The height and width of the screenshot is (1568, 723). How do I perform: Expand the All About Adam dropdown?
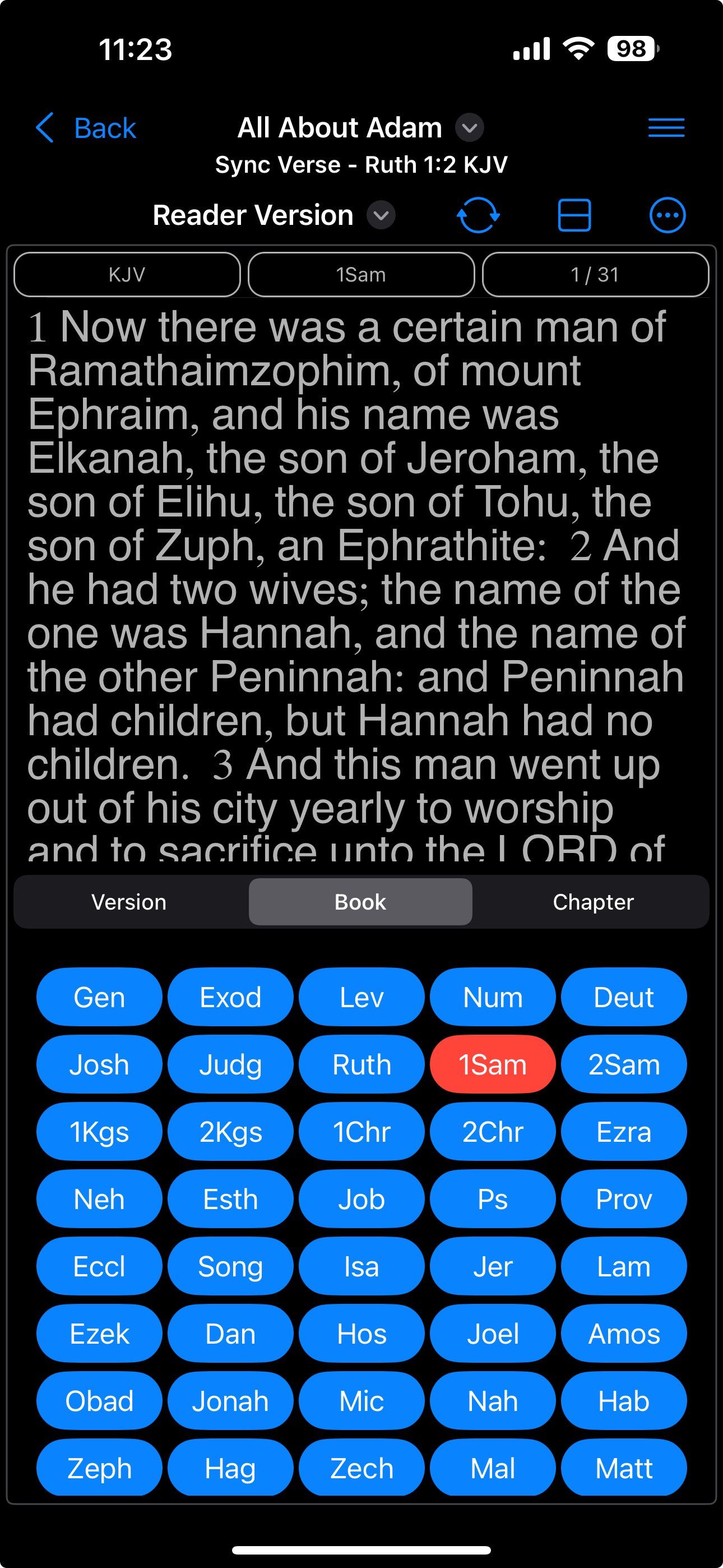[469, 128]
